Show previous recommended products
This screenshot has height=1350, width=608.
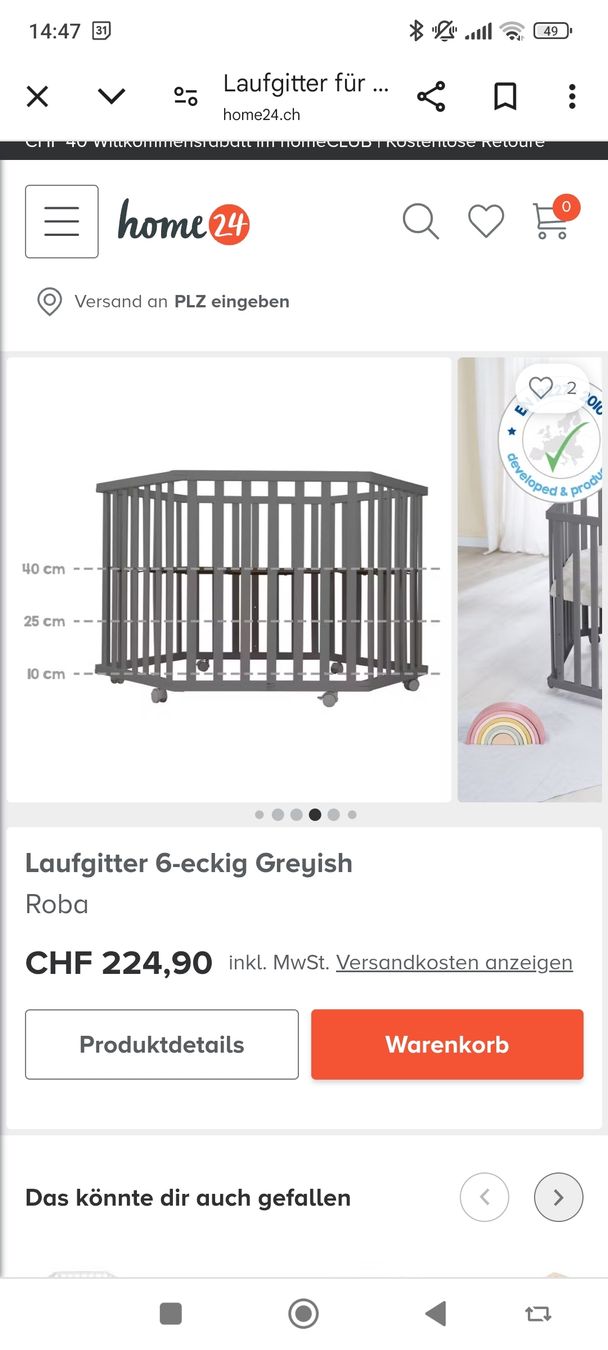coord(484,1197)
